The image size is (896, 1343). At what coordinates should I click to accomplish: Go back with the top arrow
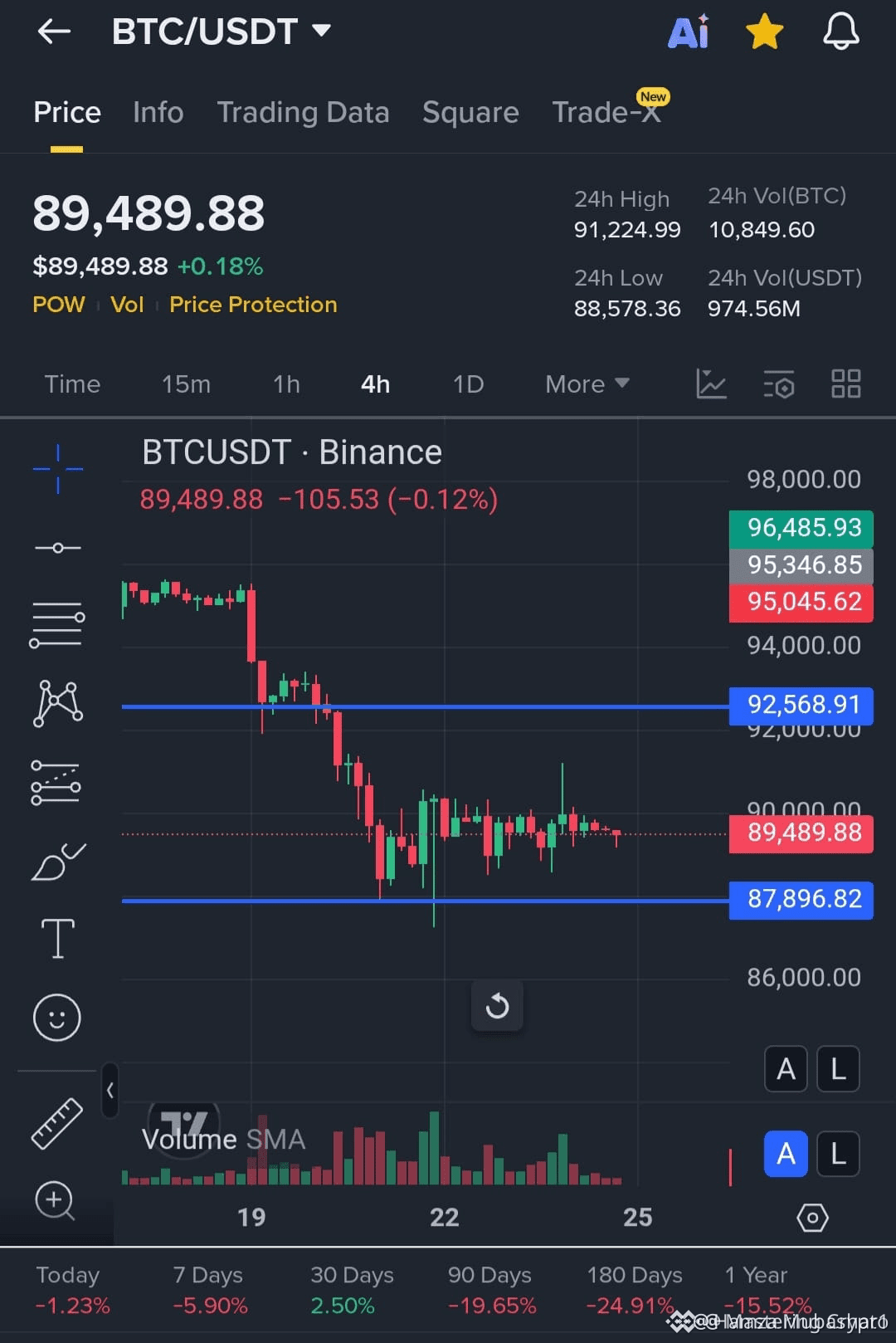pyautogui.click(x=55, y=32)
